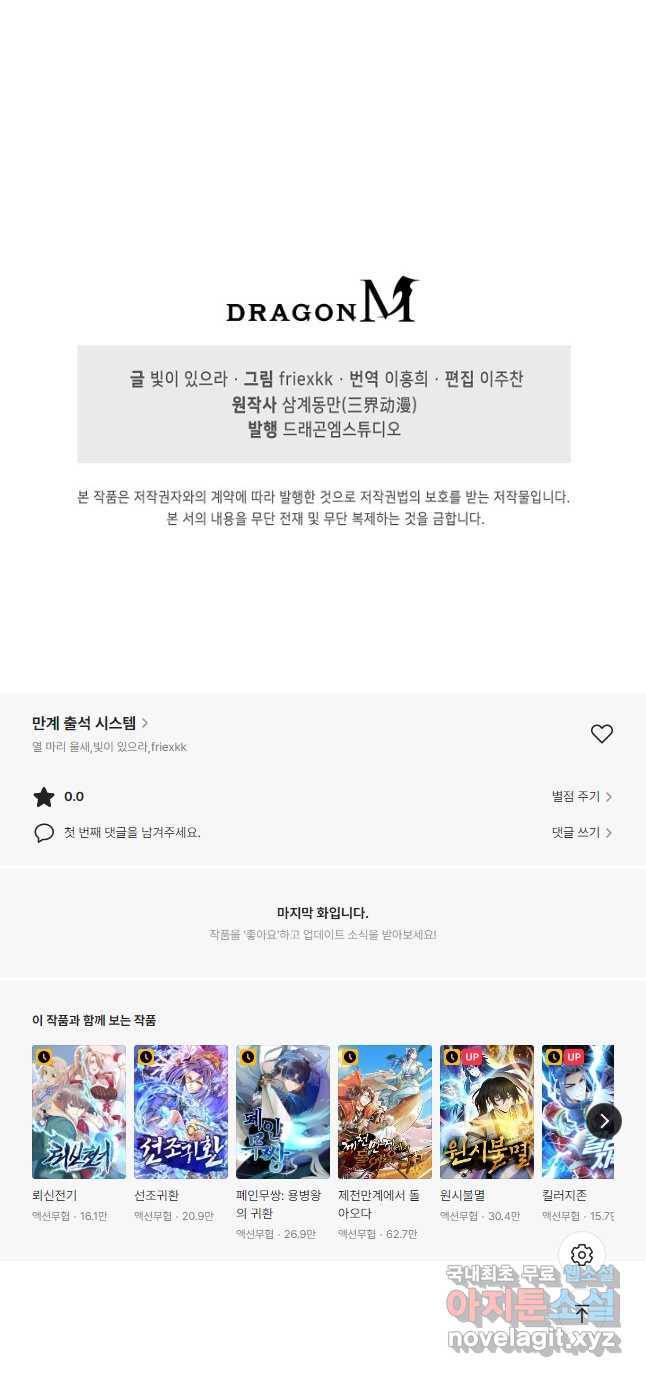Image resolution: width=646 pixels, height=1377 pixels.
Task: Like this series with the heart icon
Action: click(601, 734)
